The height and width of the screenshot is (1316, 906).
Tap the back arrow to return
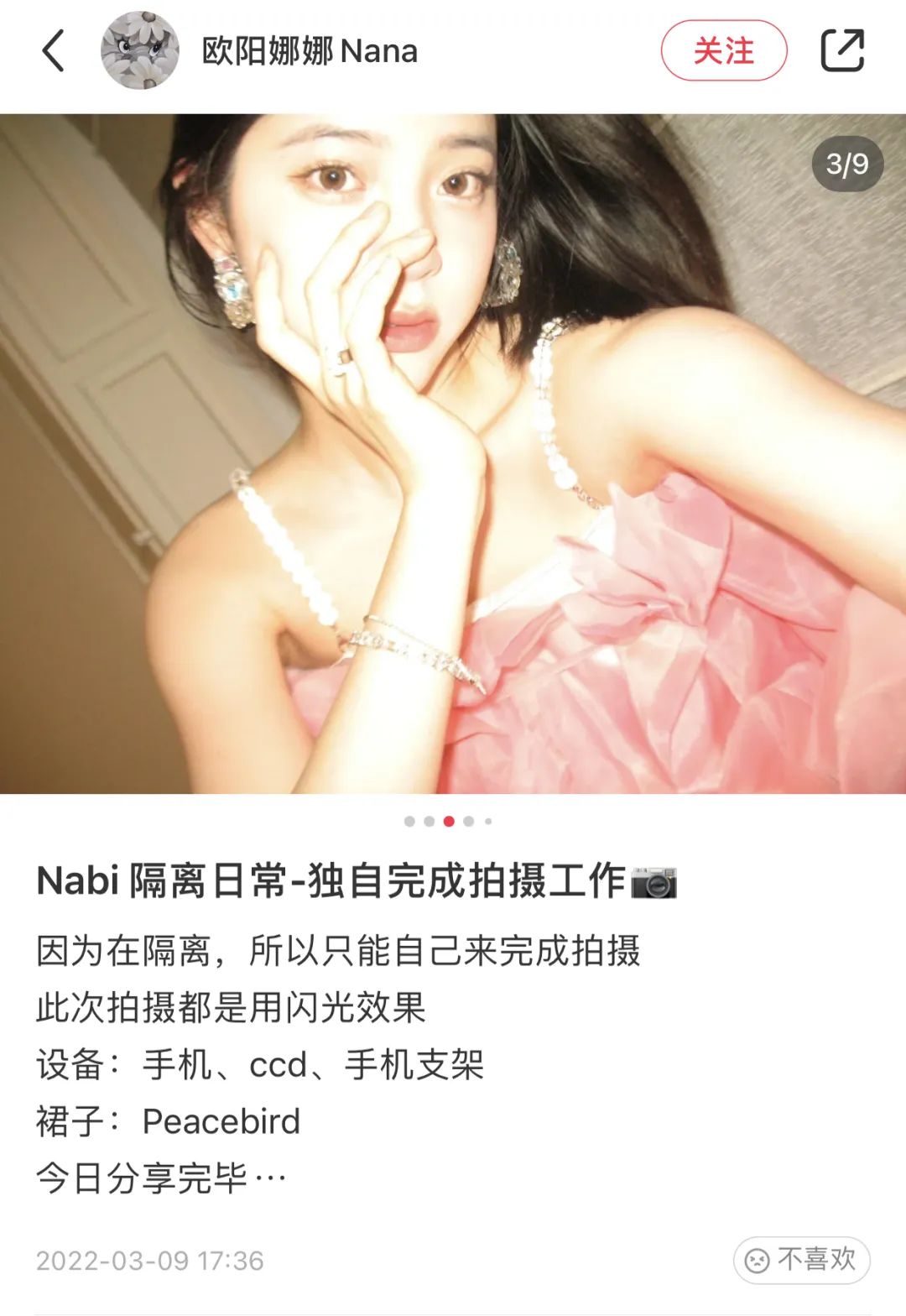(x=52, y=50)
